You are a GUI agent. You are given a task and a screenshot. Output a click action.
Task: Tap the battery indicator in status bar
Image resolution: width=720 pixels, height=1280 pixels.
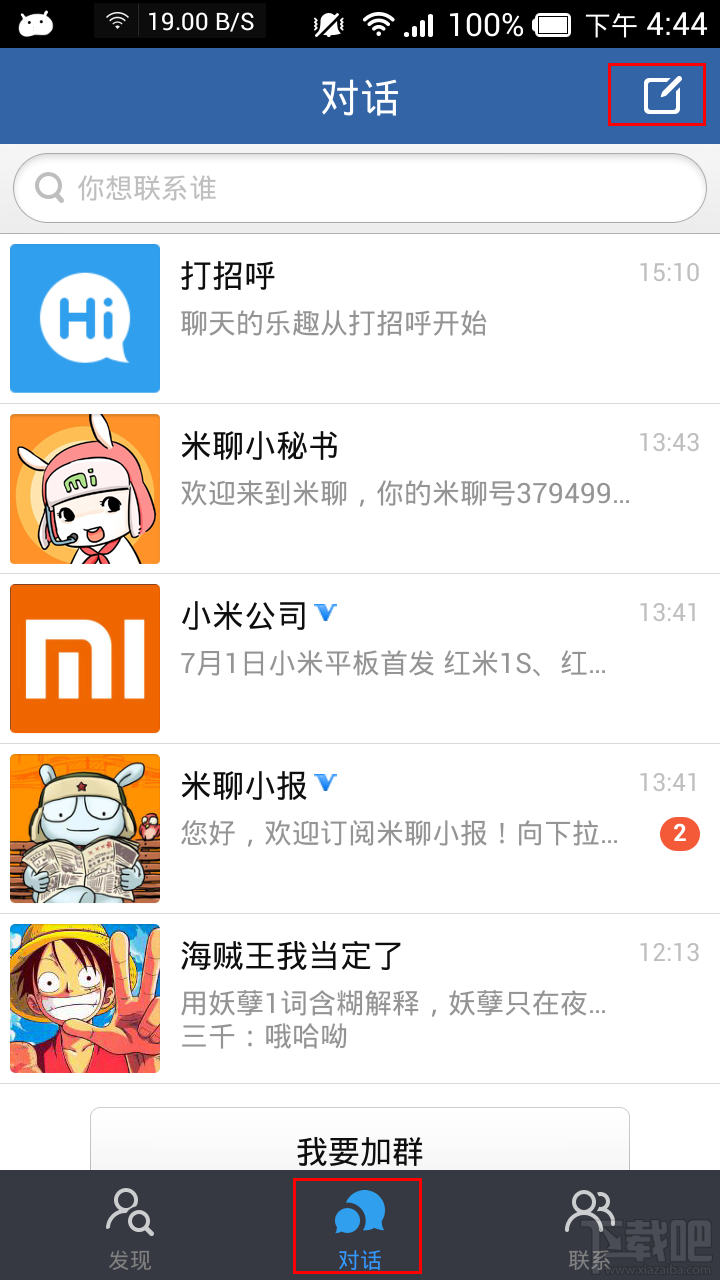(564, 25)
